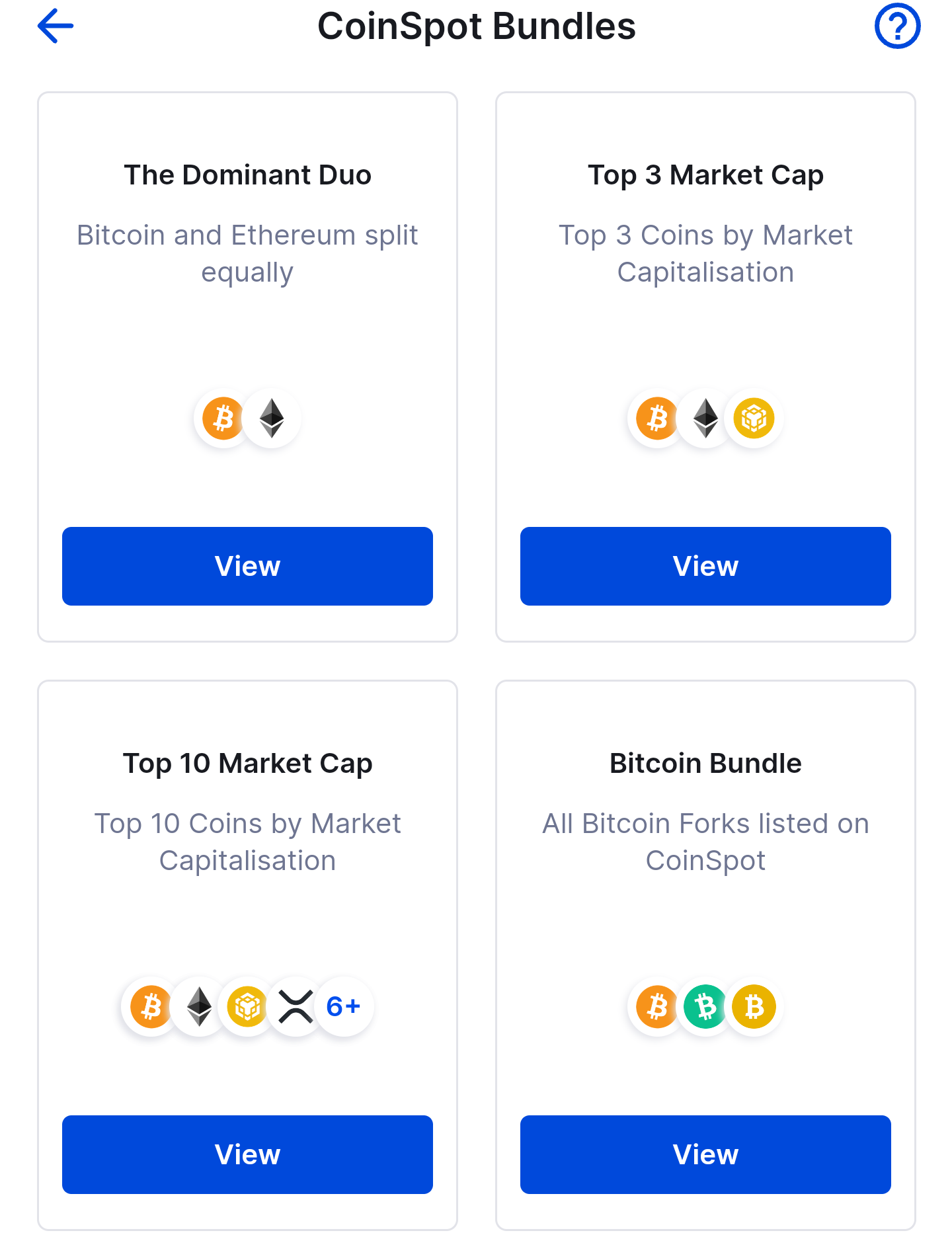Click the CoinSpot Bundles page title
The width and height of the screenshot is (952, 1235).
tap(477, 26)
